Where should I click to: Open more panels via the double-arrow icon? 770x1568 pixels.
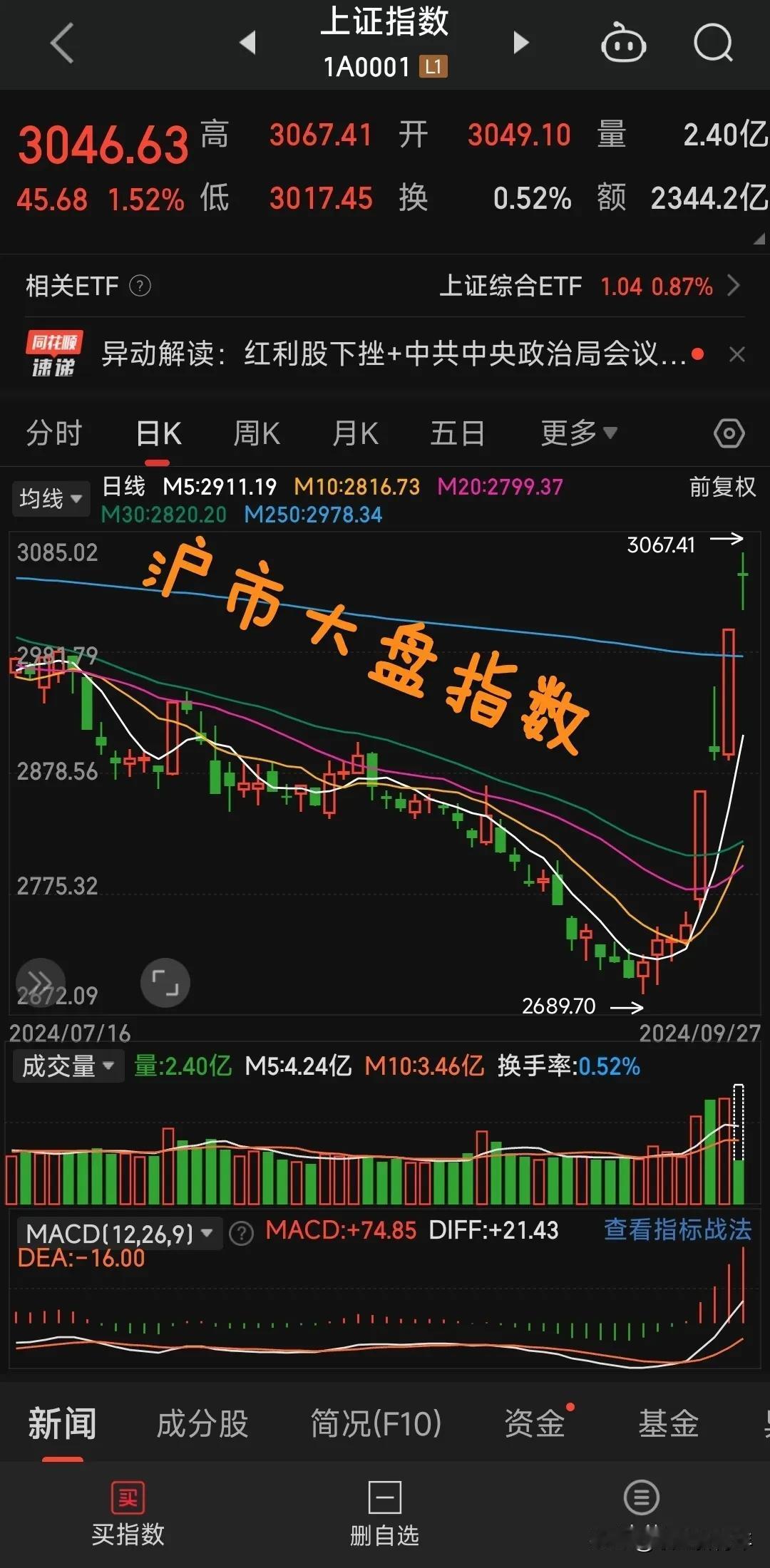coord(41,982)
